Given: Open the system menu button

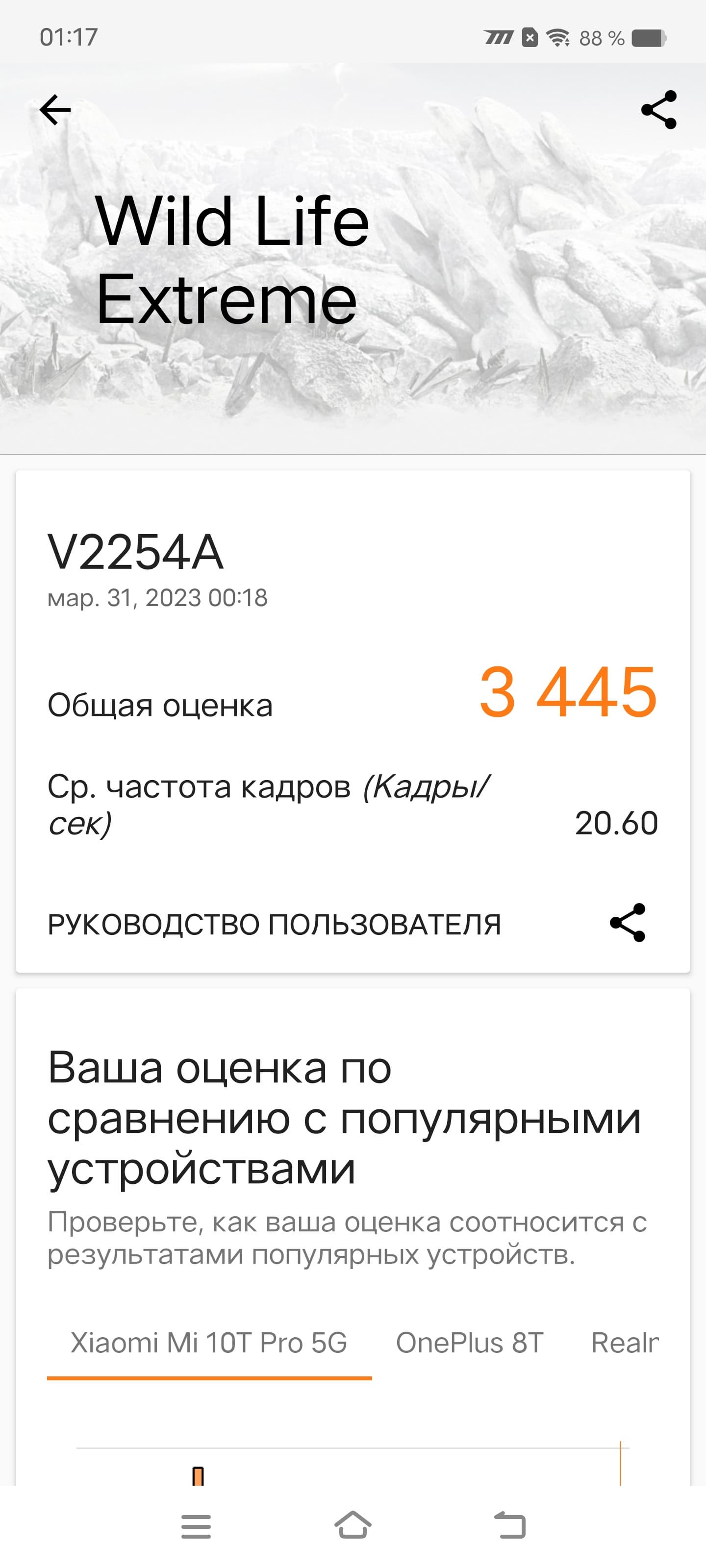Looking at the screenshot, I should (196, 1527).
